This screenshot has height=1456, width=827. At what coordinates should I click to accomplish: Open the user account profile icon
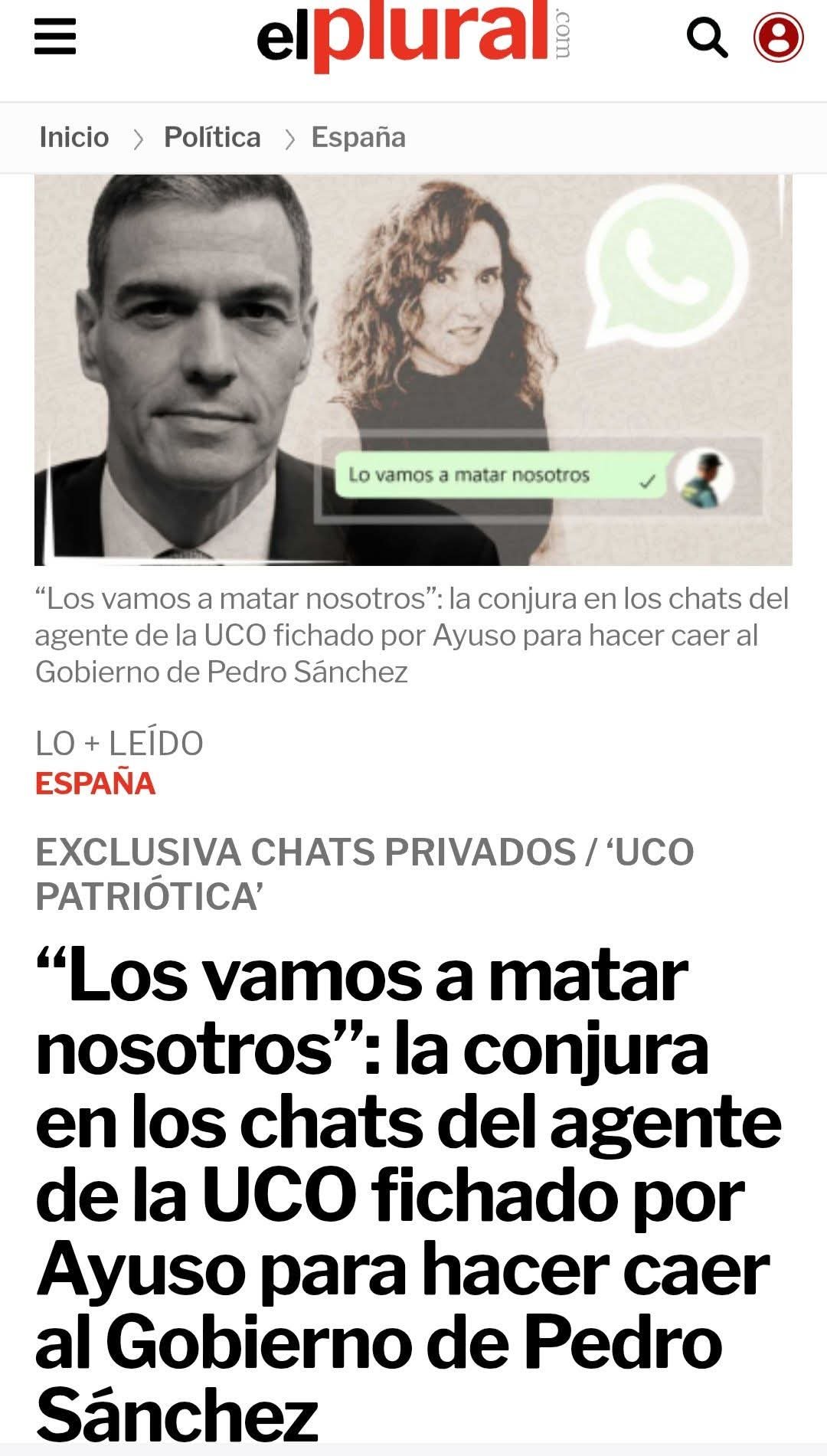778,37
